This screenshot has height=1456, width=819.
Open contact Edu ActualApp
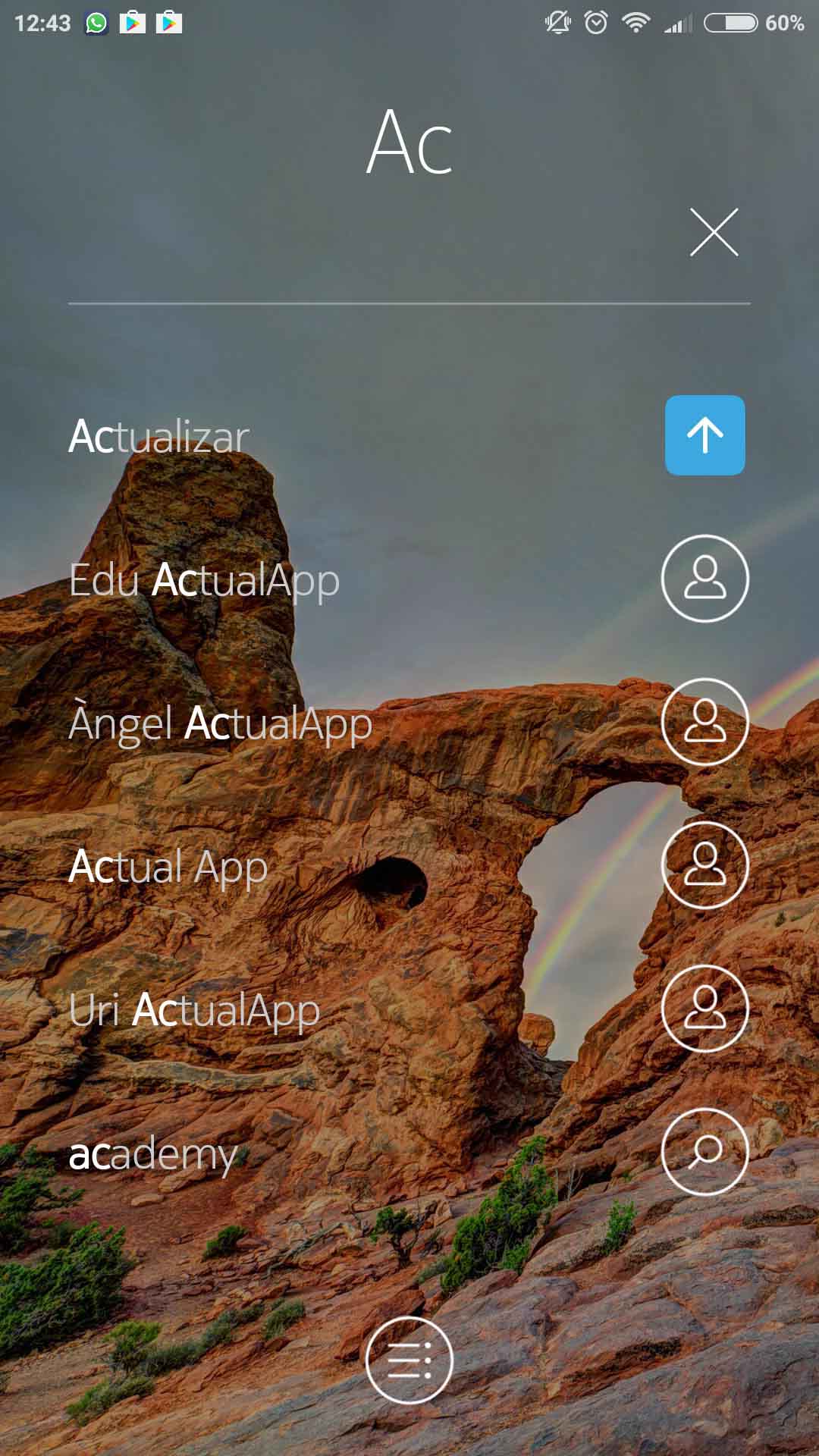pos(204,581)
